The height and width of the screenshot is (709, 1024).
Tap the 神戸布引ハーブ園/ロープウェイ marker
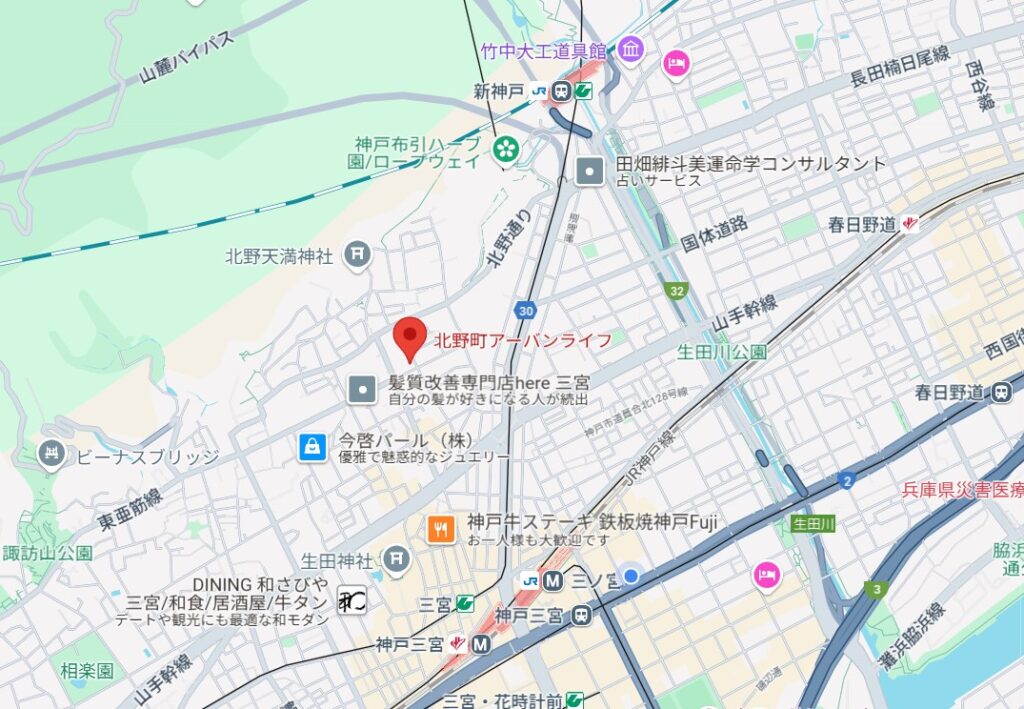(x=506, y=150)
